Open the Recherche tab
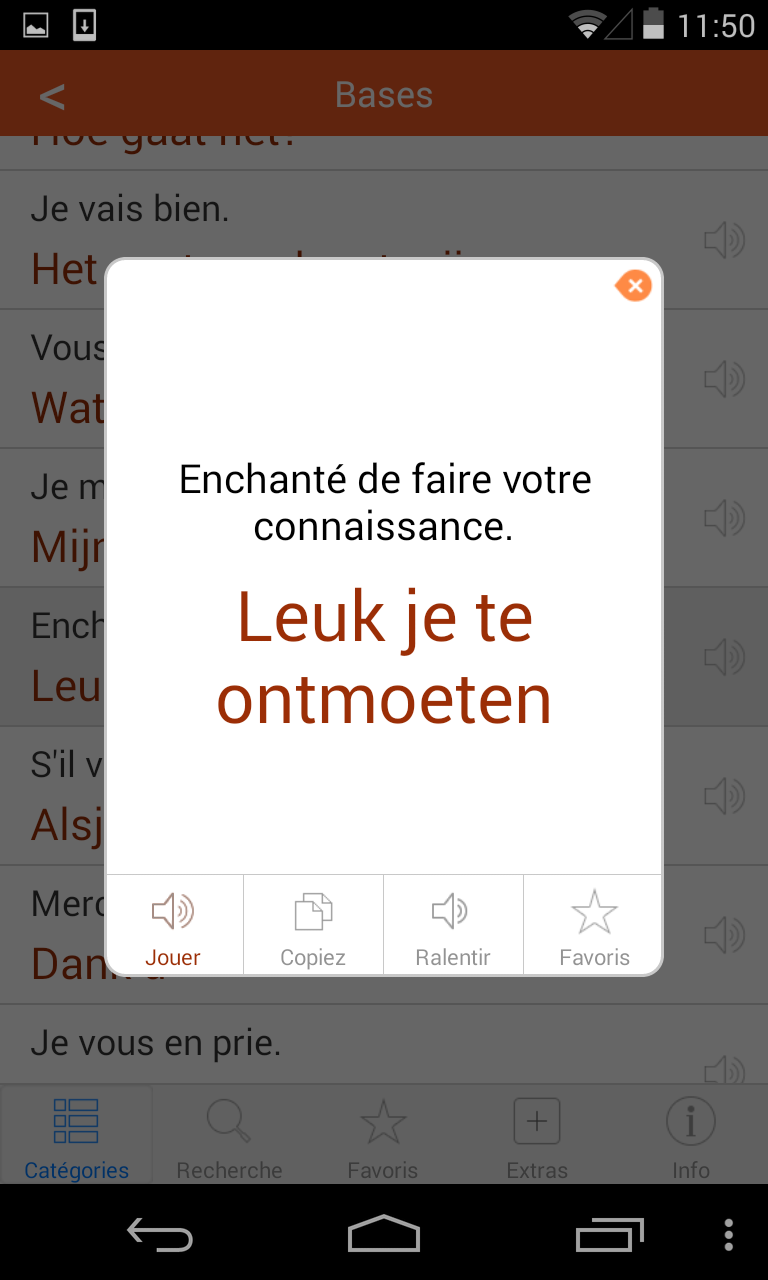This screenshot has width=768, height=1280. click(229, 1138)
